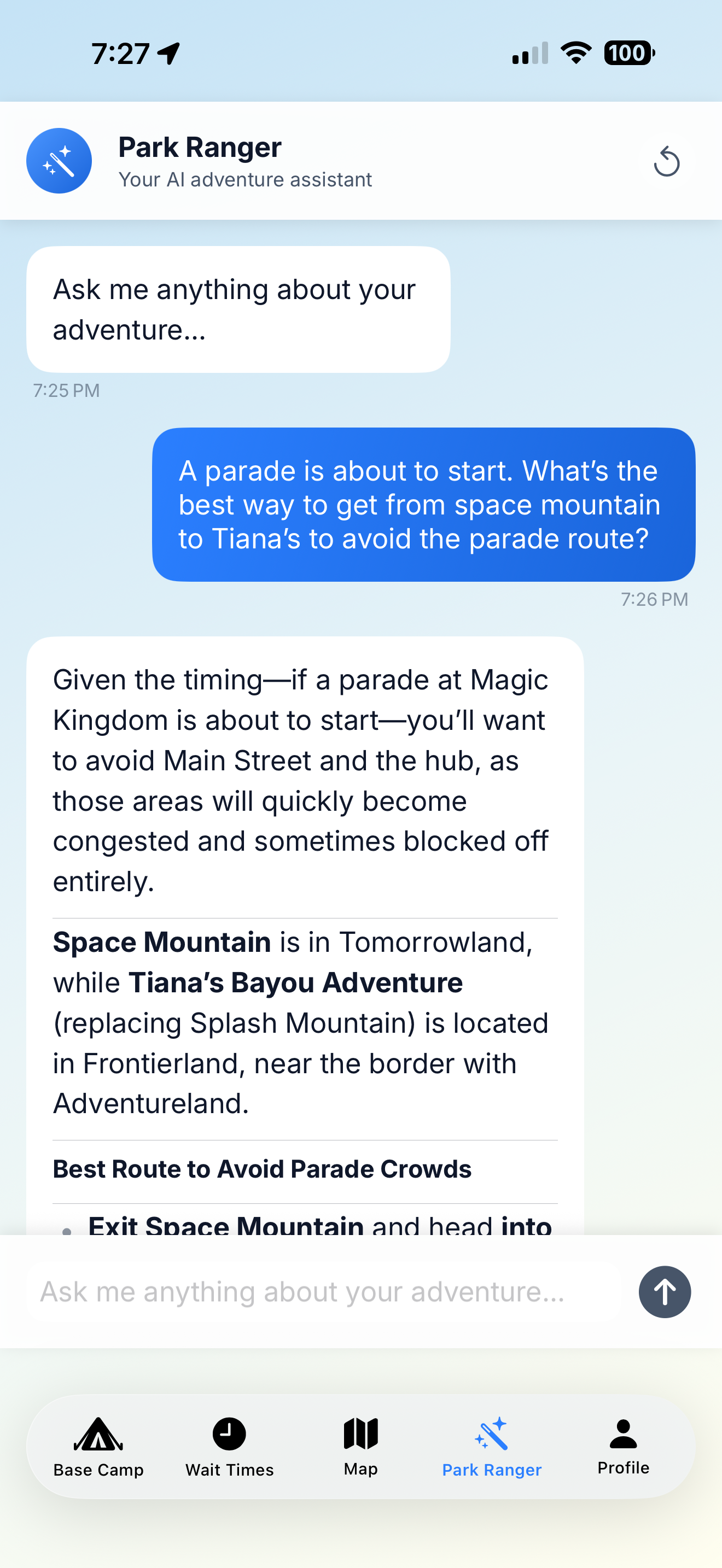
Task: Open the Profile person icon
Action: 622,1434
